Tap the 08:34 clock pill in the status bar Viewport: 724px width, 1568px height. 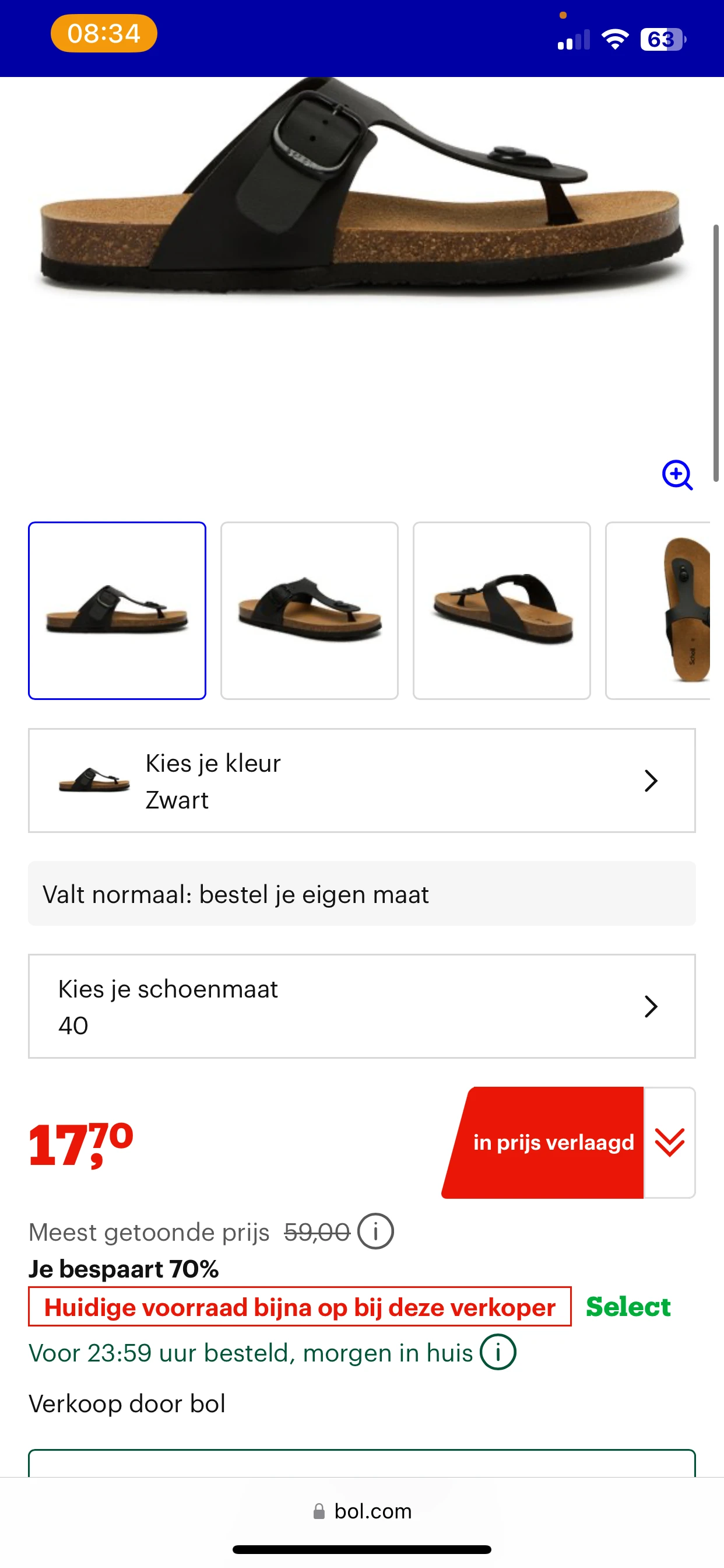102,33
